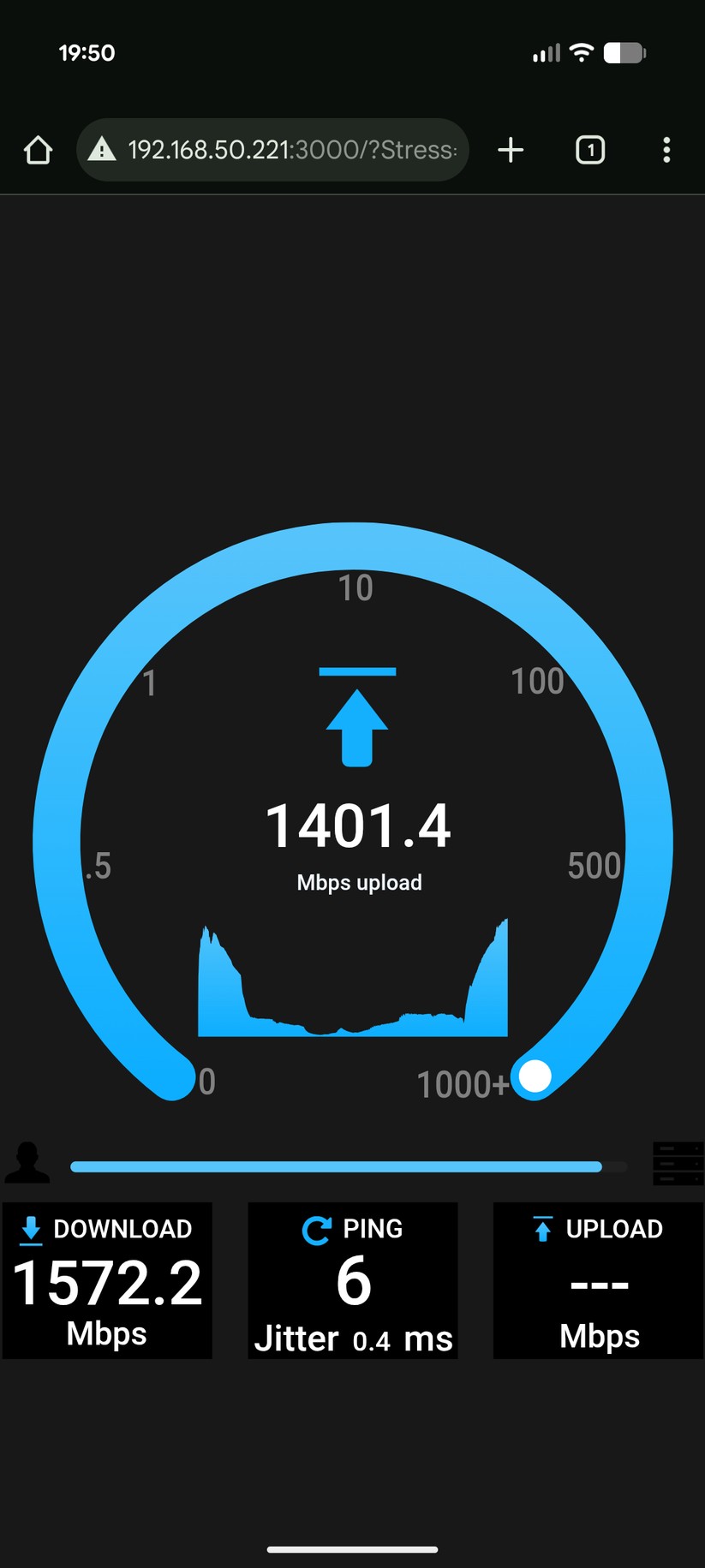Open the browser overflow menu
705x1568 pixels.
pos(666,150)
